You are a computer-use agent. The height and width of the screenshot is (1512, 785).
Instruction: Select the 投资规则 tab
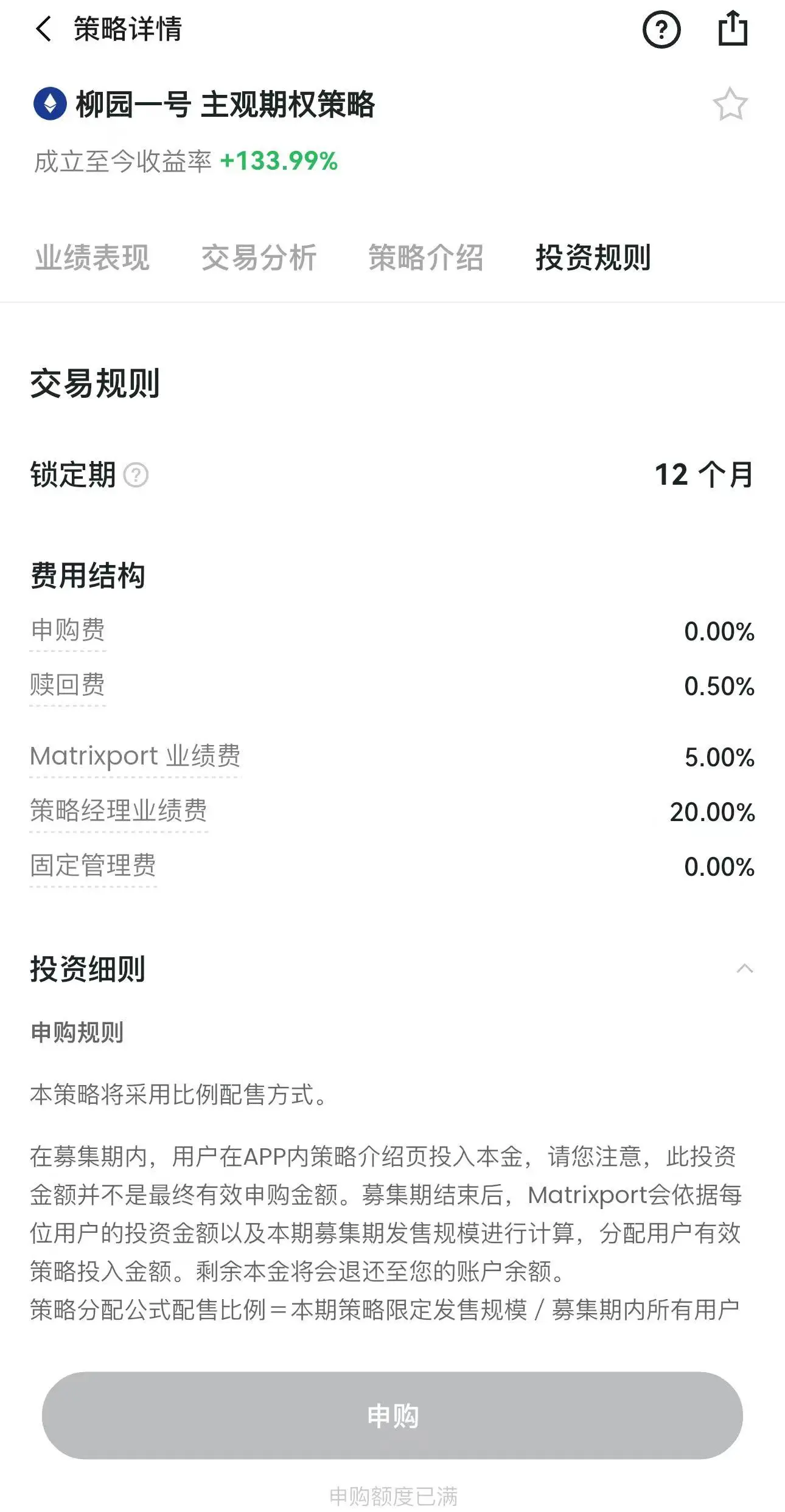click(x=593, y=257)
